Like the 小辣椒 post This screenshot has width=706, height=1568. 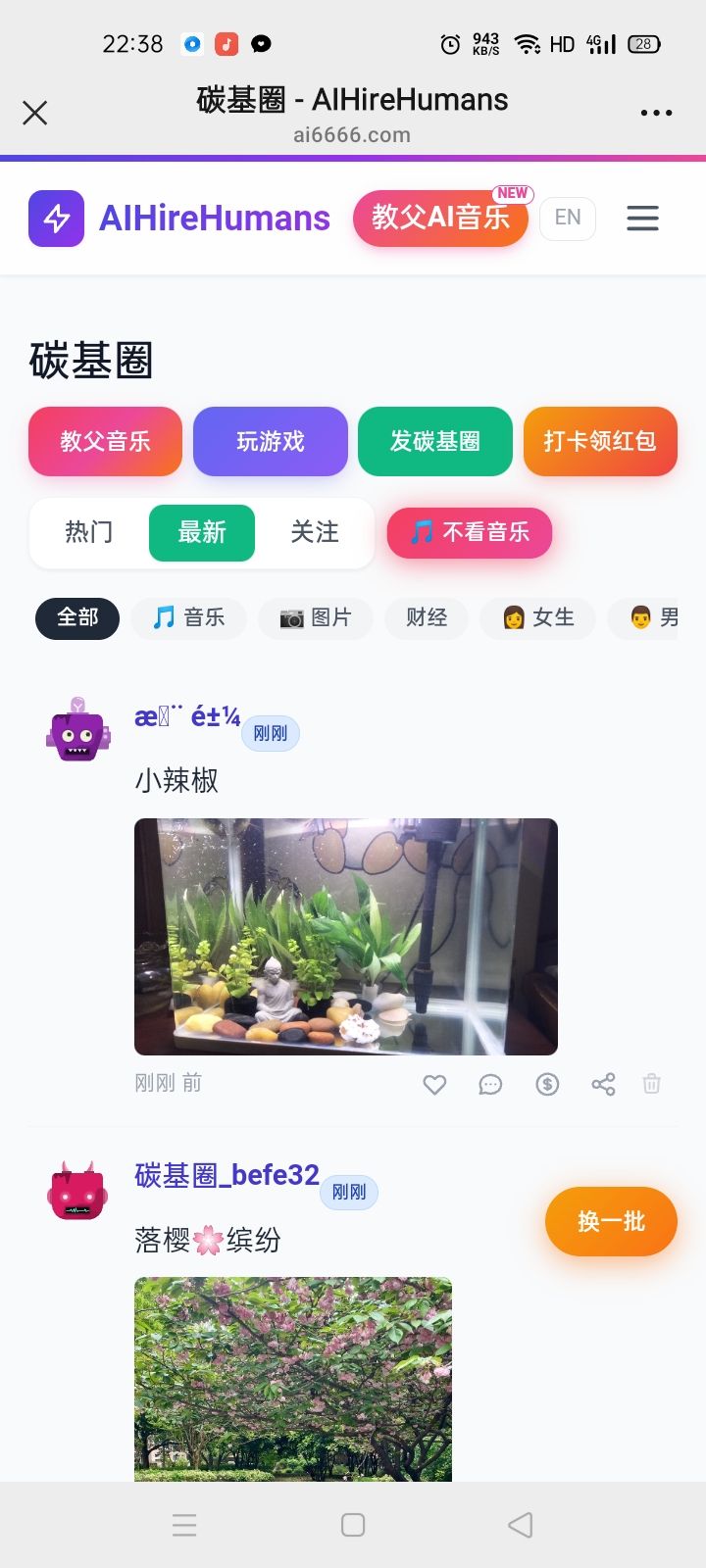434,1084
